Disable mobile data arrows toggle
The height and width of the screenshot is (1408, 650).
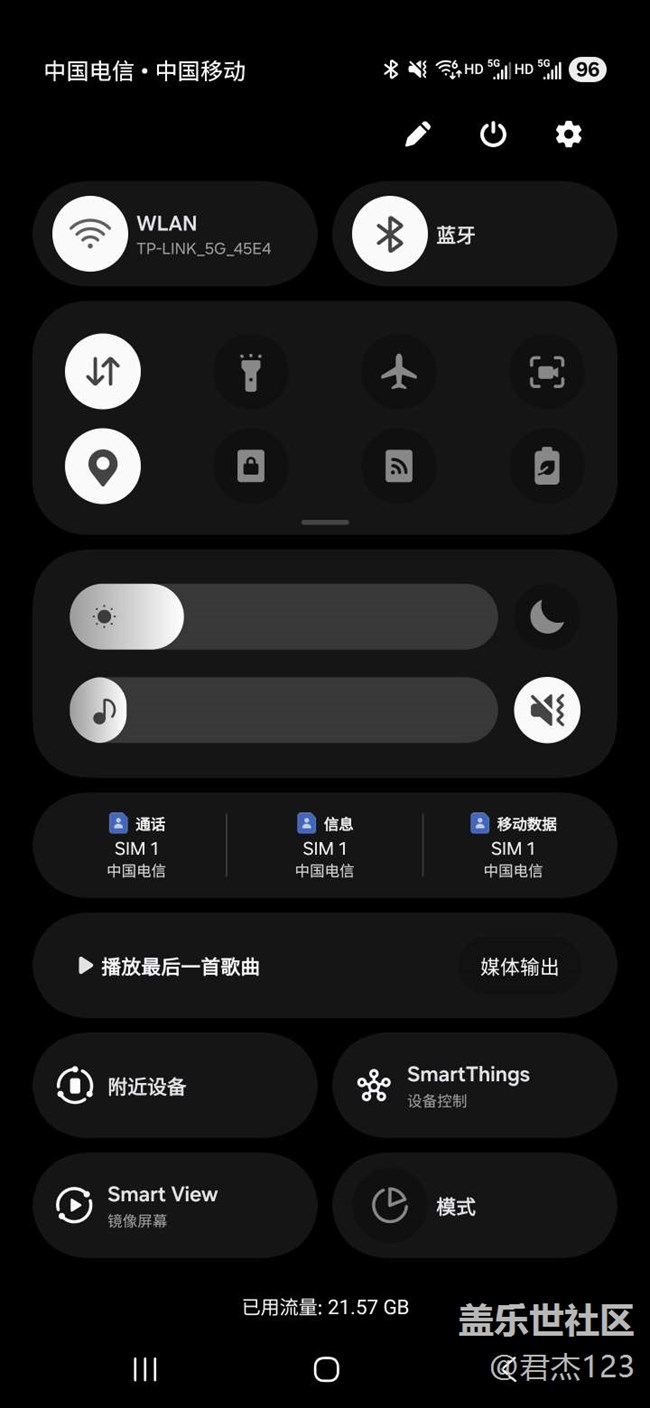tap(103, 372)
